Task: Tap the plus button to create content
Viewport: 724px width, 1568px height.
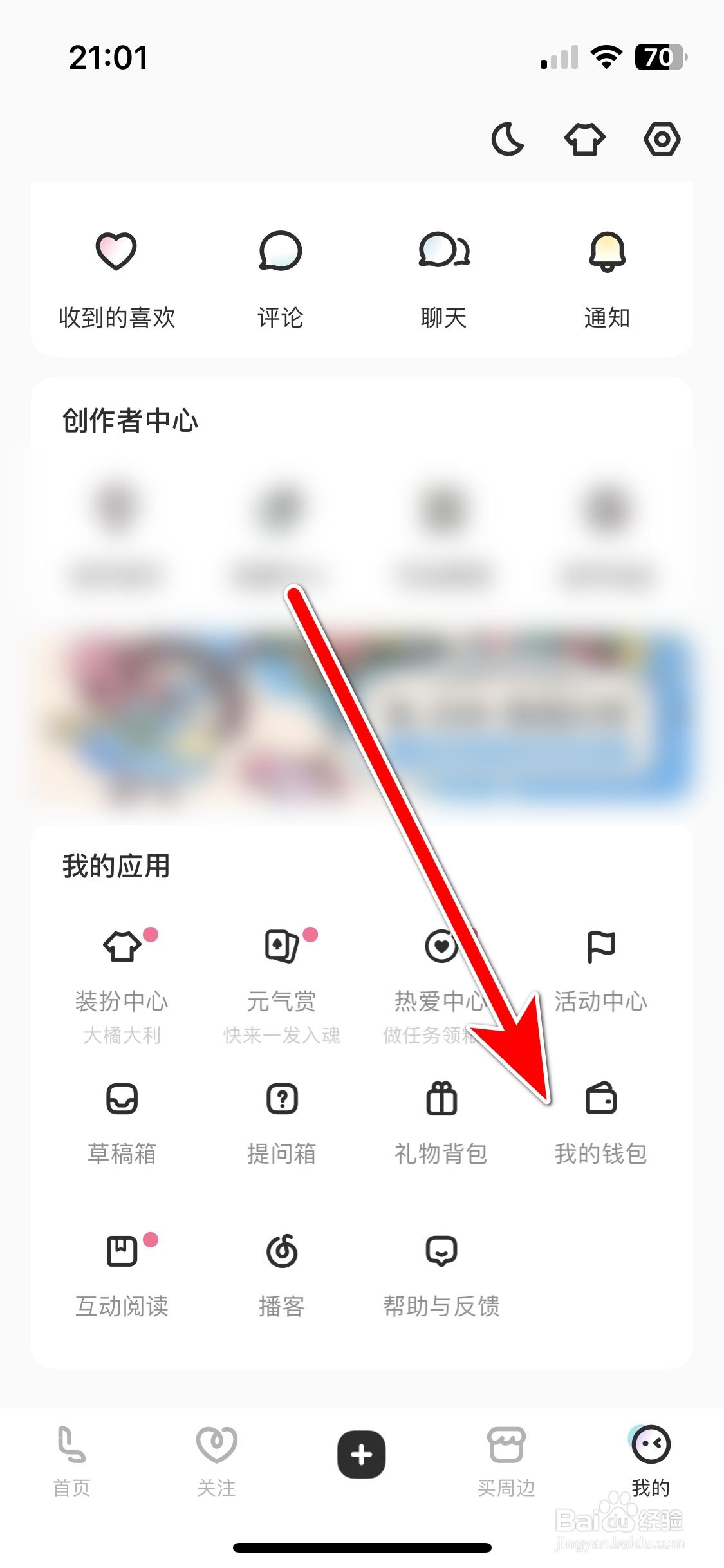Action: click(362, 1455)
